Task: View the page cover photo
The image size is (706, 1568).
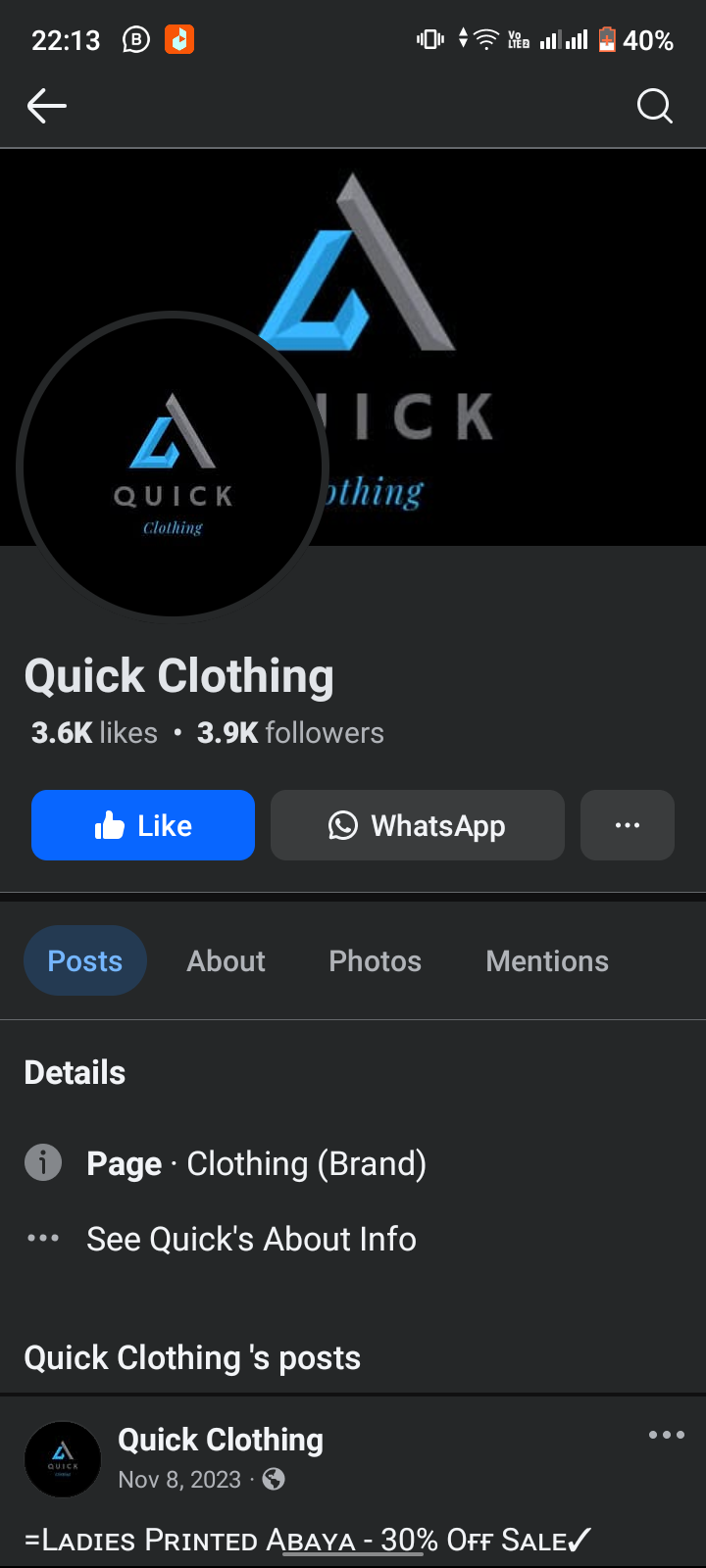Action: click(510, 294)
